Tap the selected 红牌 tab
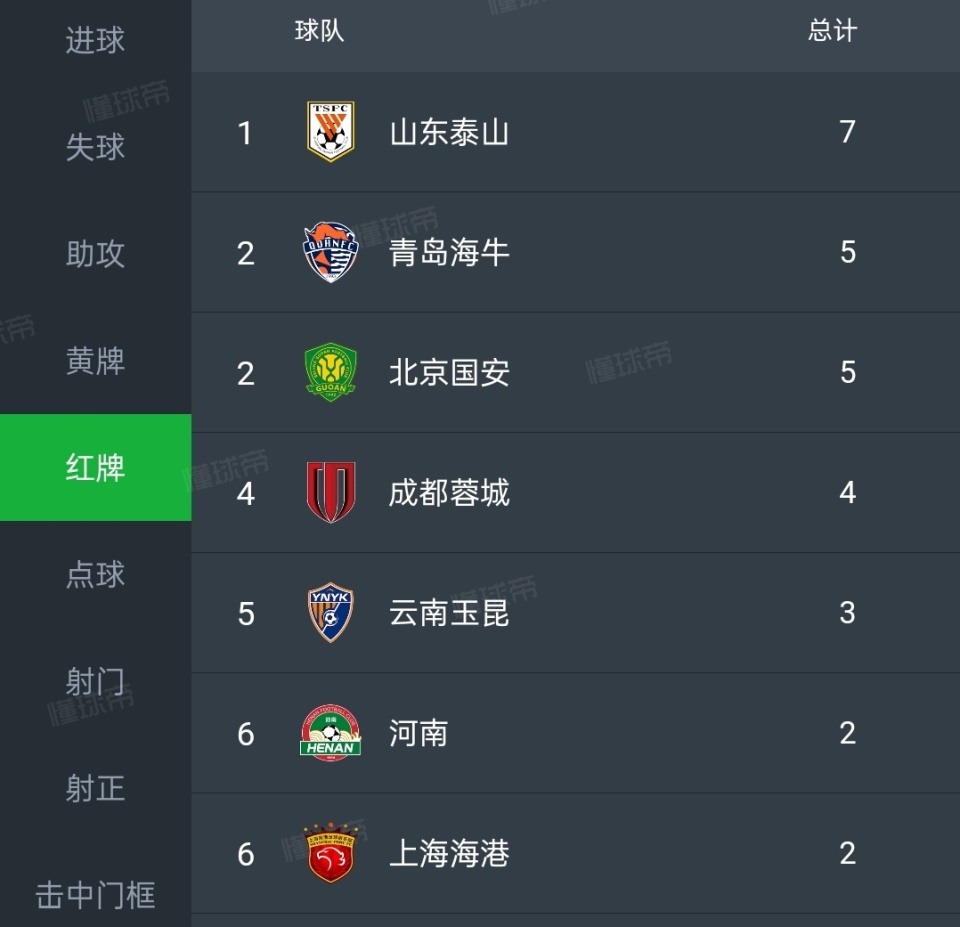 point(95,468)
